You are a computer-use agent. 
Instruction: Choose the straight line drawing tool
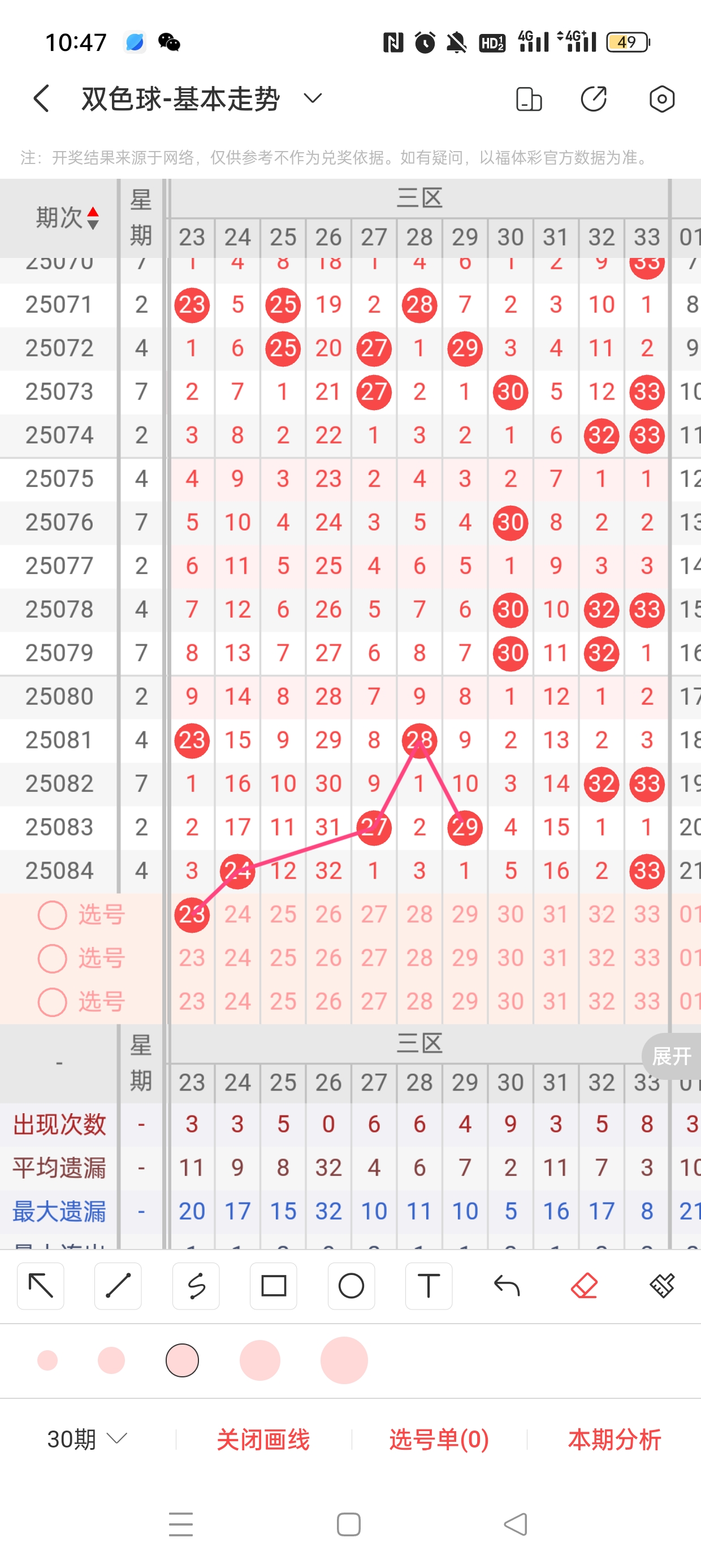118,1286
